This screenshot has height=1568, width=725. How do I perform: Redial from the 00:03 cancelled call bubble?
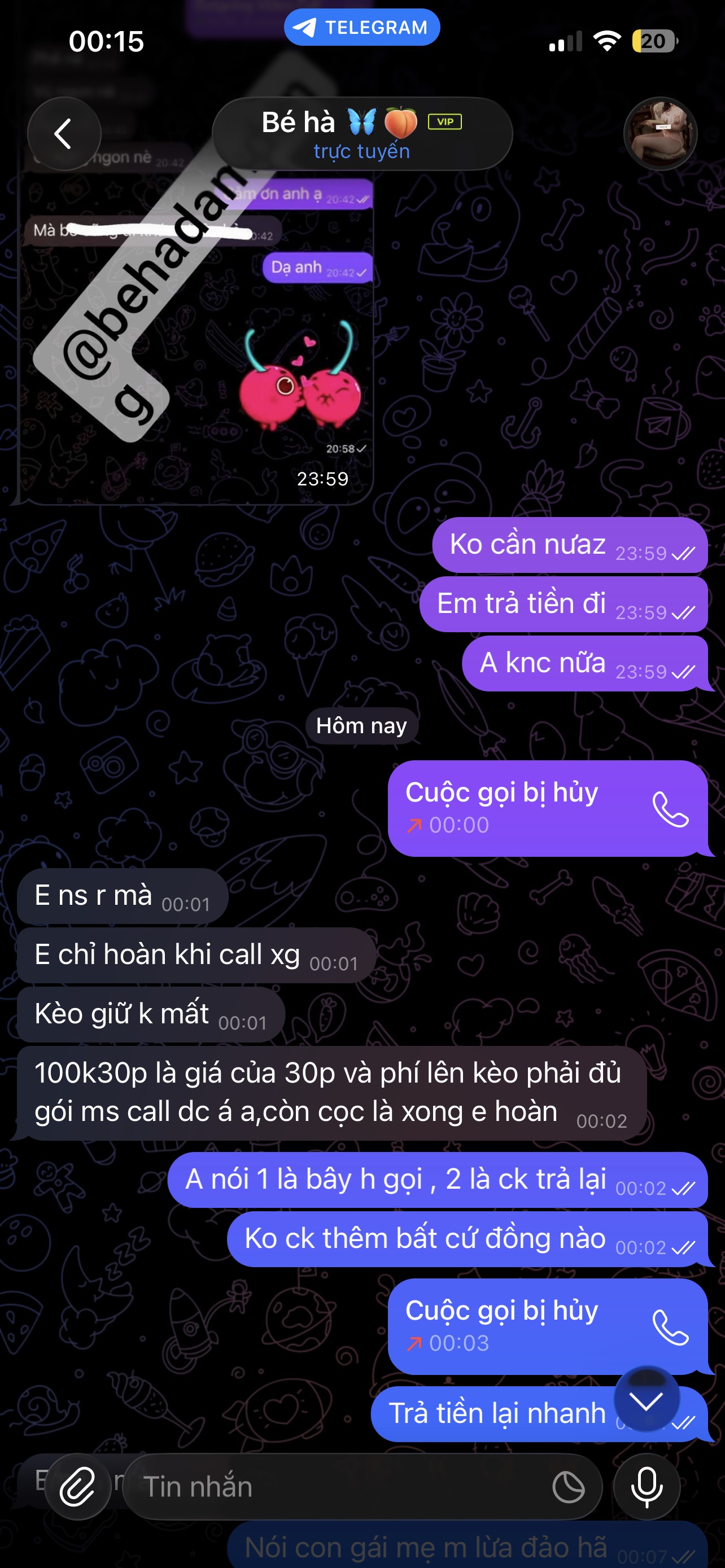pos(670,1327)
